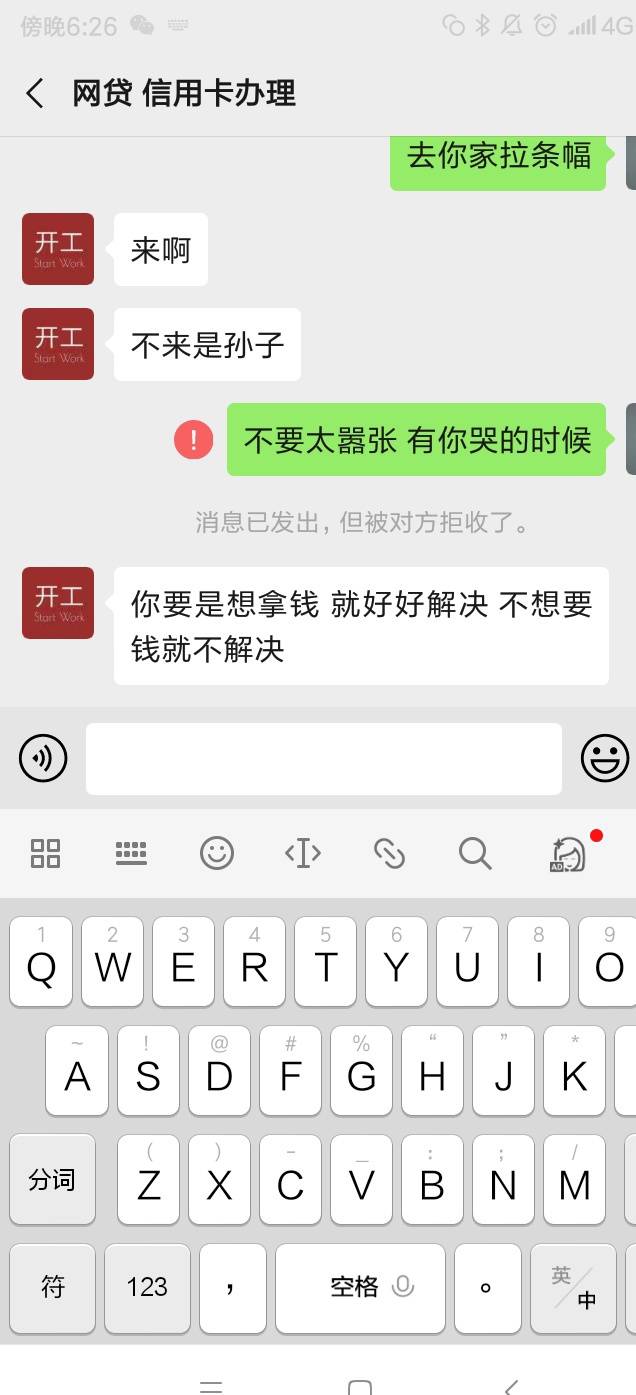Screen dimensions: 636x1395
Task: Switch to voice message input
Action: click(x=43, y=758)
